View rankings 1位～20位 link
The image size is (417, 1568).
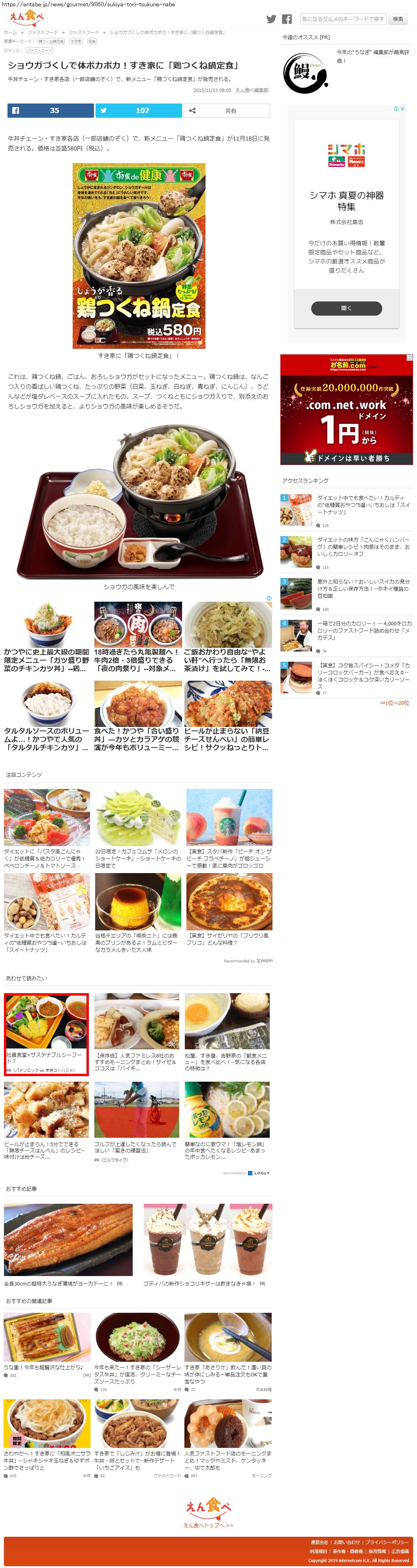tap(394, 702)
